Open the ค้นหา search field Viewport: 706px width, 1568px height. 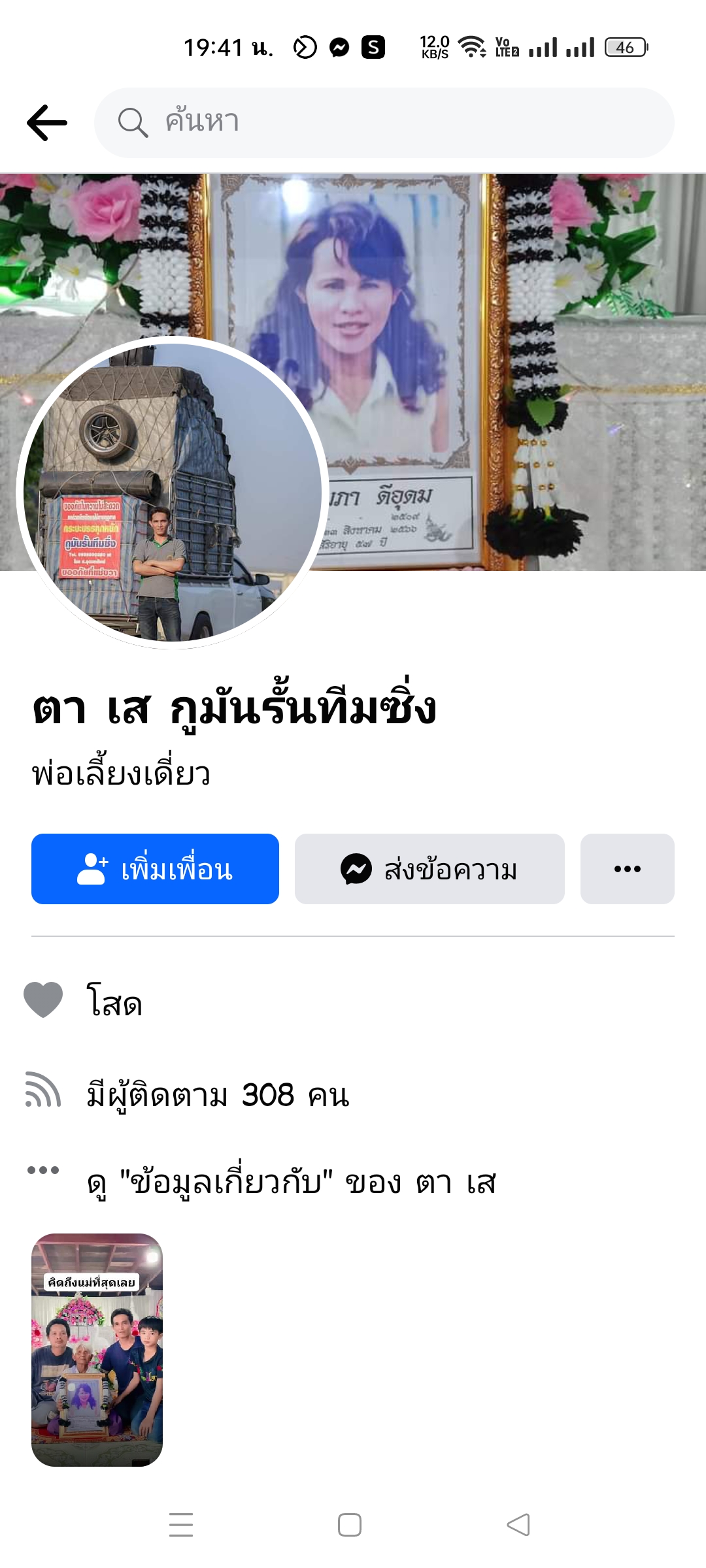click(384, 123)
